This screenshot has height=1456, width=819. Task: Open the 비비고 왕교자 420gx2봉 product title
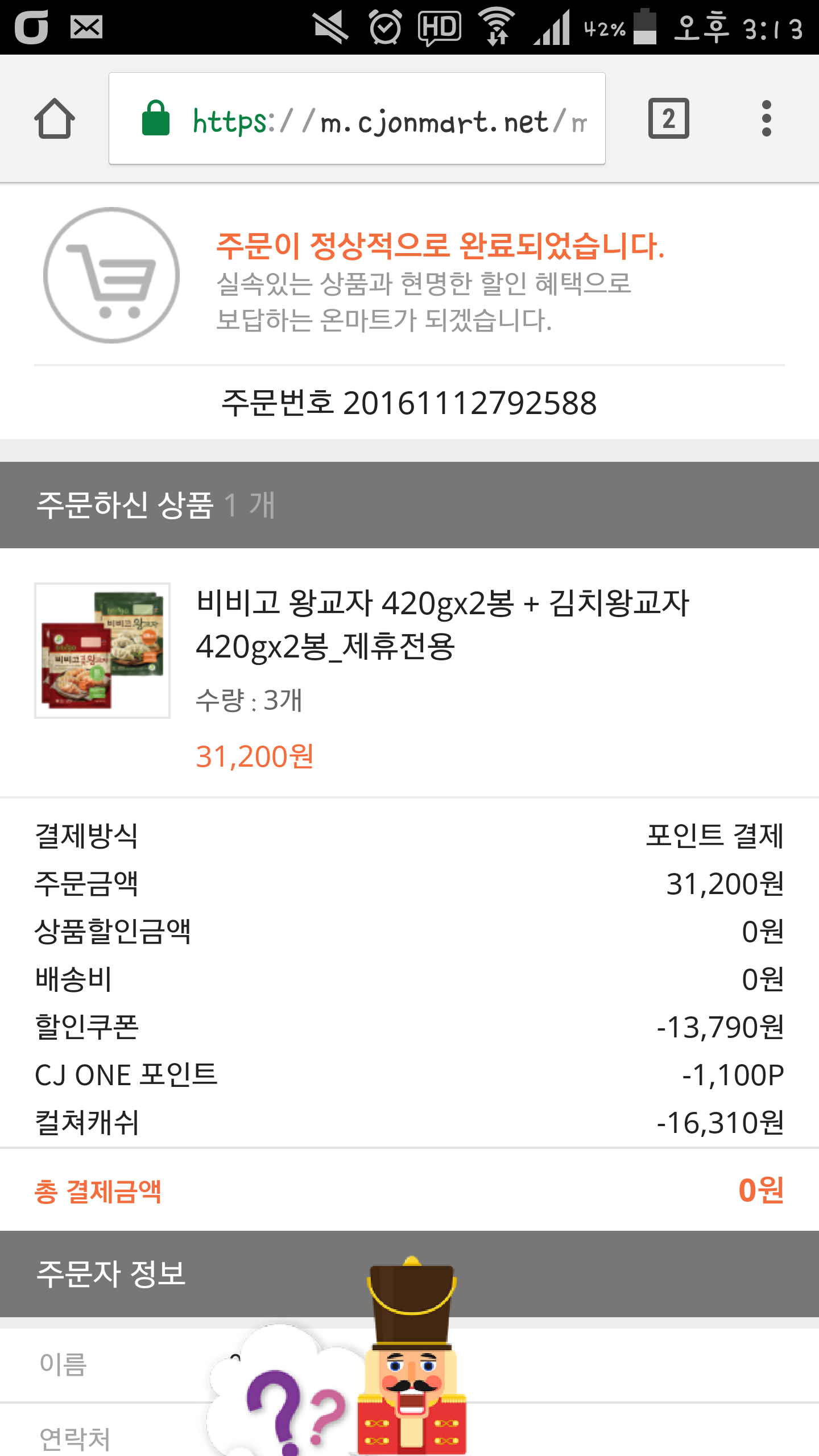tap(442, 624)
